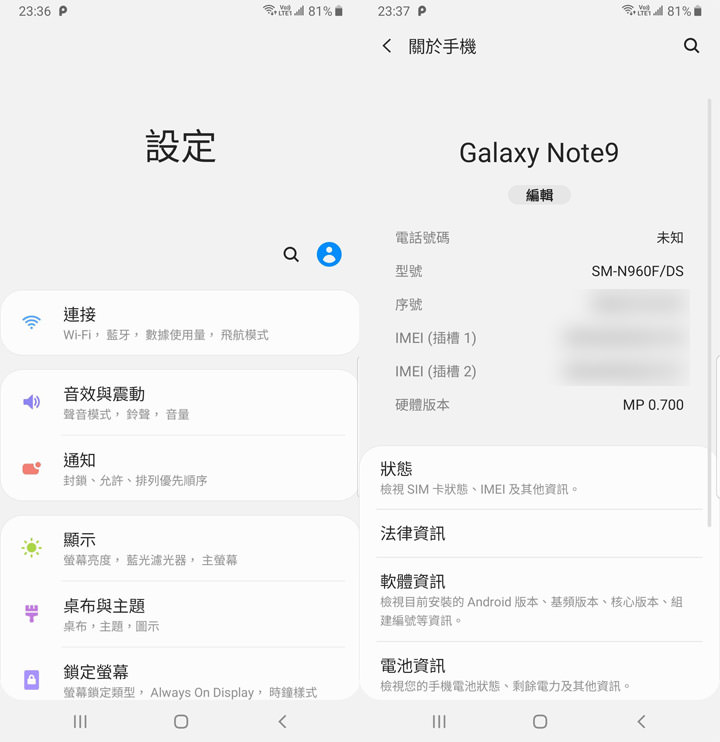This screenshot has width=720, height=742.
Task: Open 顯示 settings via the brightness icon
Action: (32, 547)
